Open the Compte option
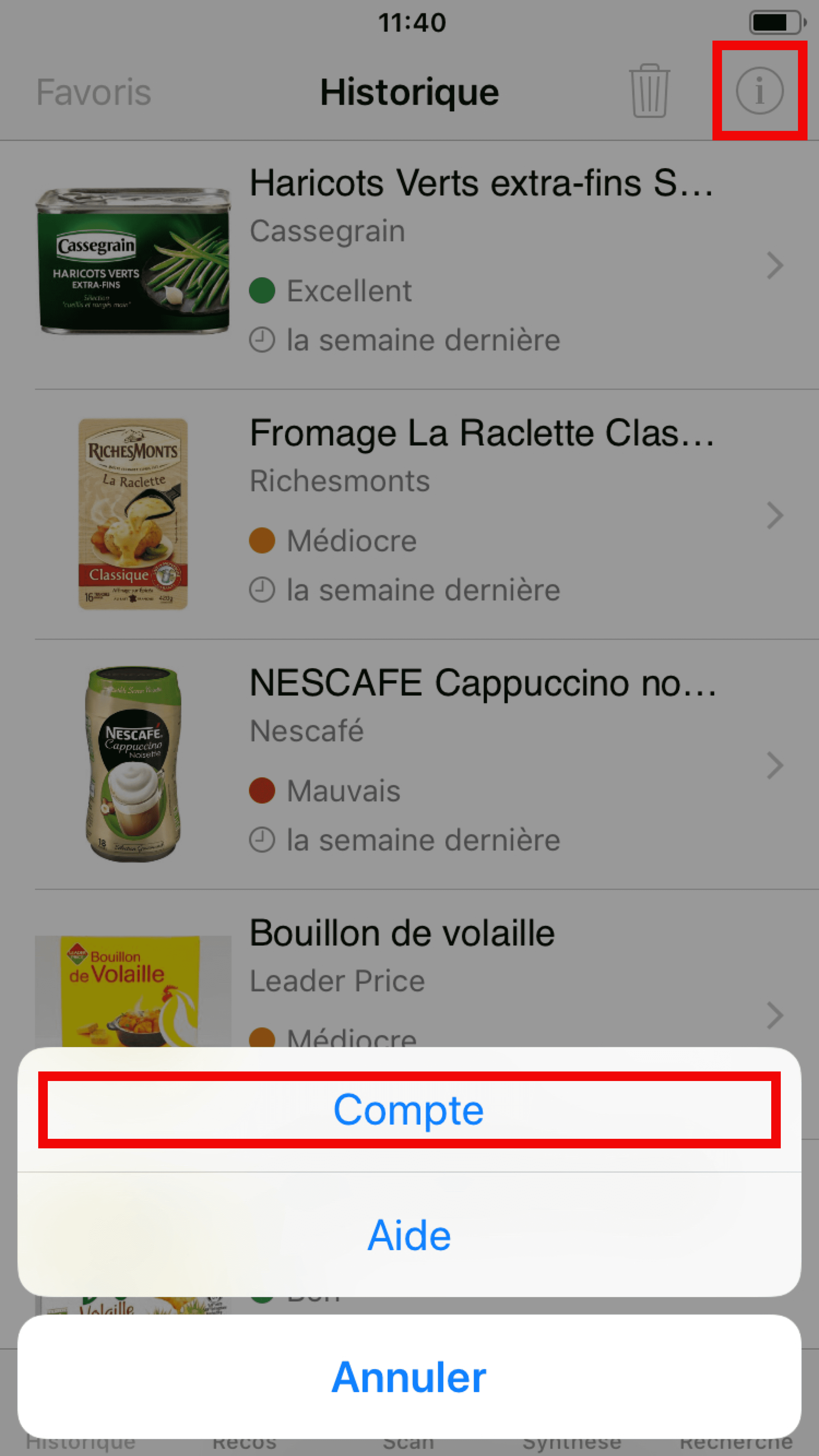Viewport: 819px width, 1456px height. pos(409,1110)
